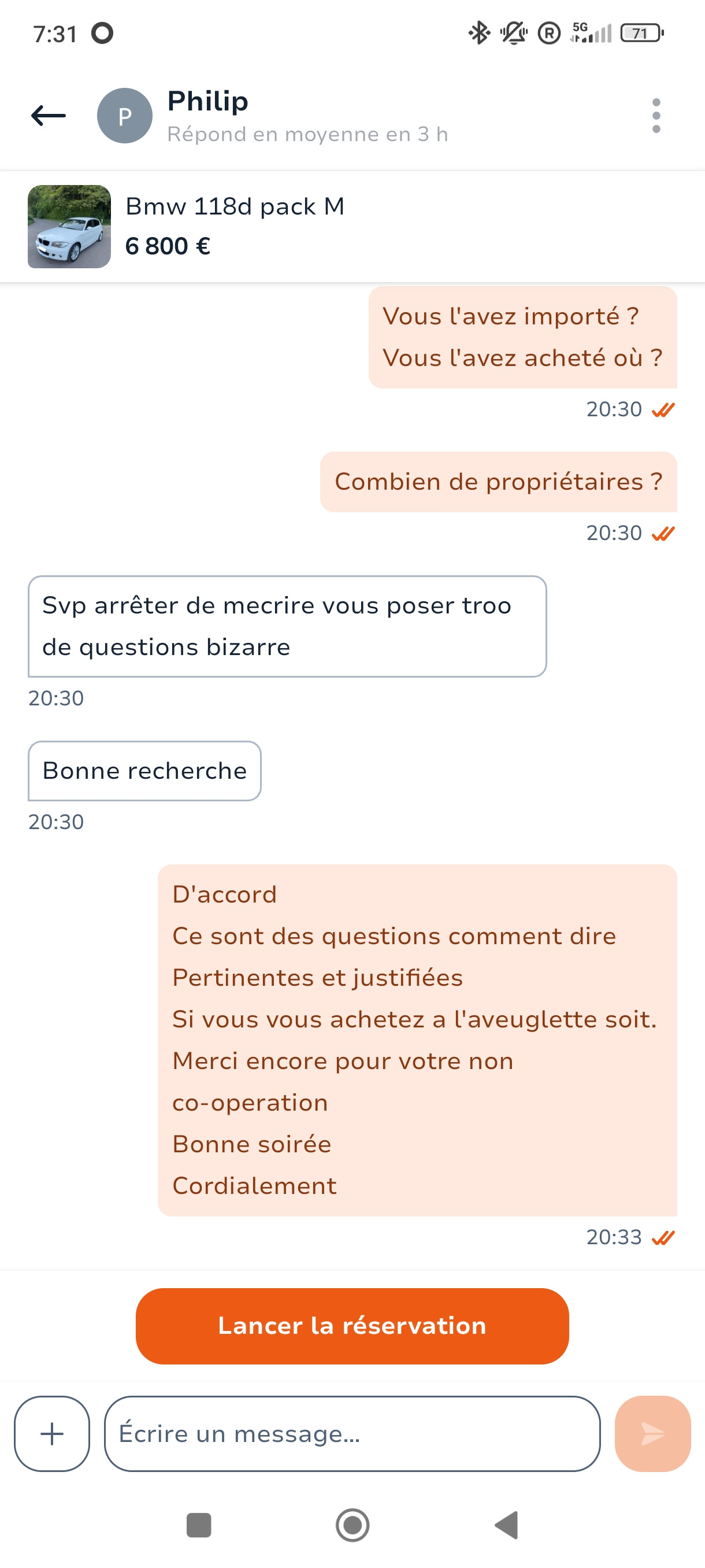Screen dimensions: 705x1568
Task: Open the recent apps square button
Action: 198,1525
